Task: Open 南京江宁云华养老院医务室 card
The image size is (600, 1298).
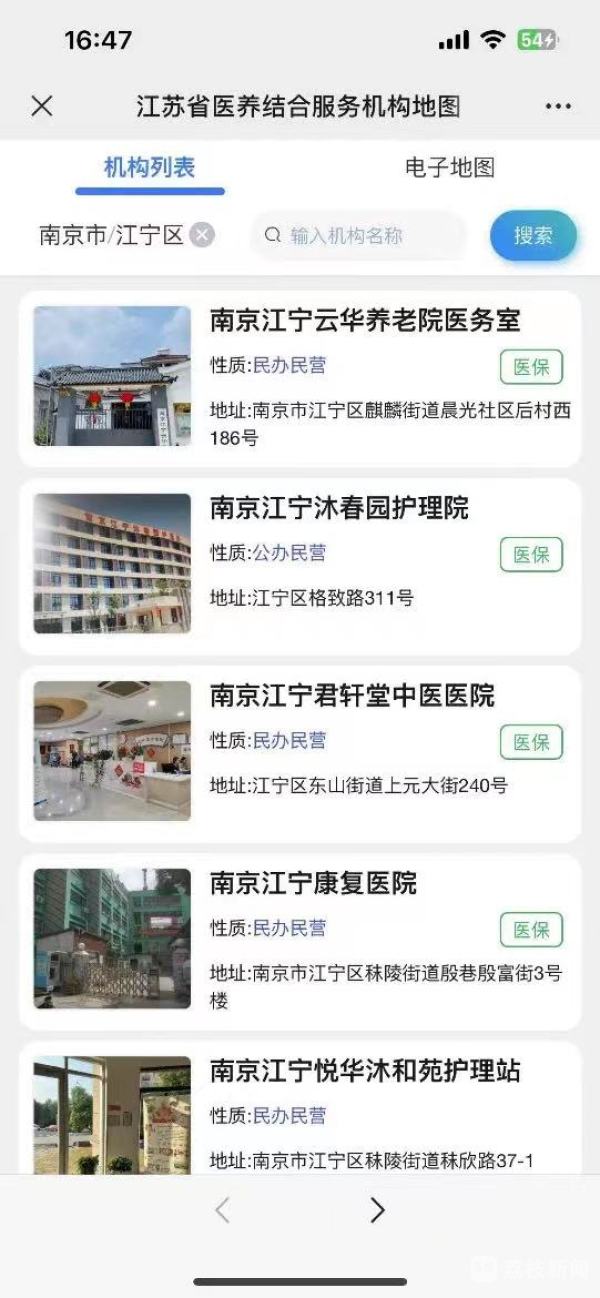Action: tap(300, 378)
